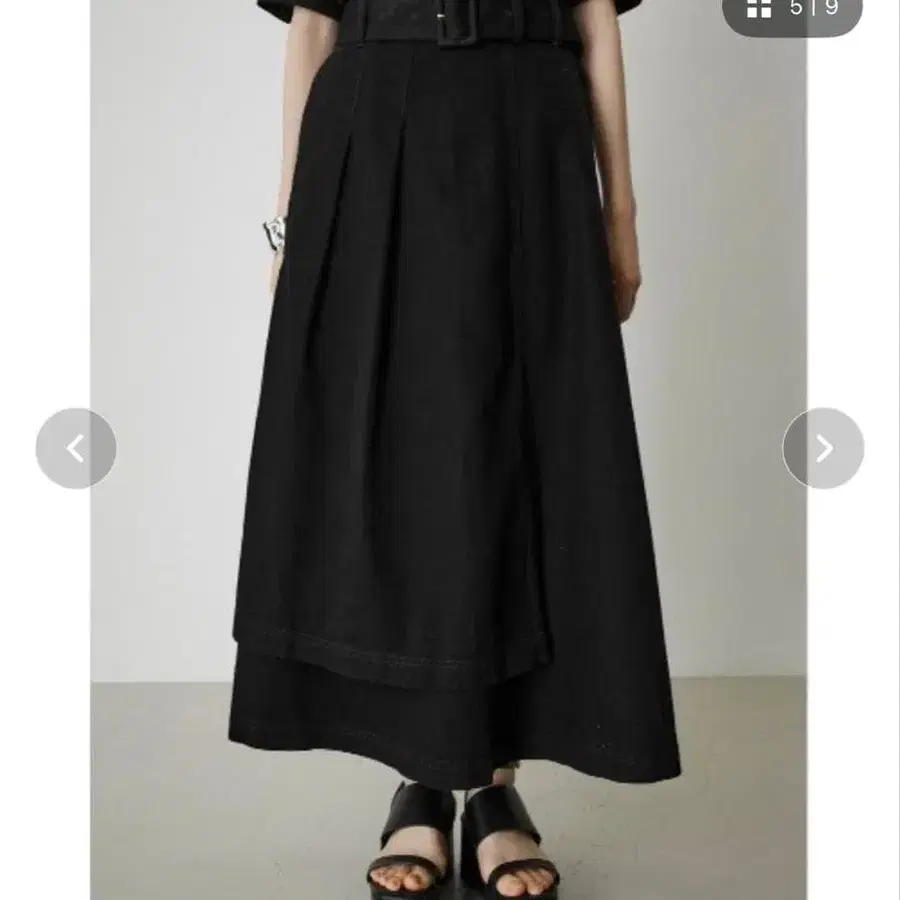Go to the previous product photo
This screenshot has height=900, width=900.
coord(76,448)
